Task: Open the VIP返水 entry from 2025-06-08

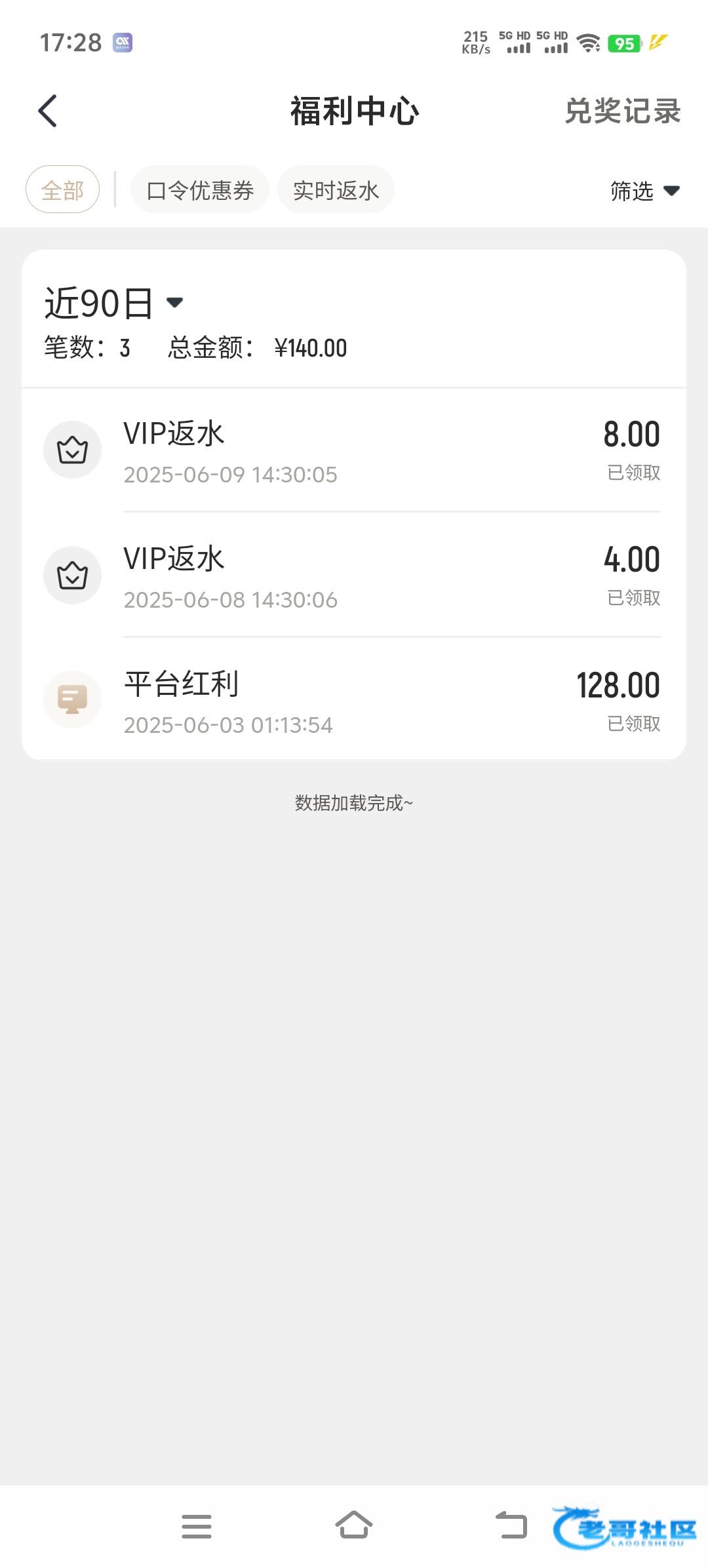Action: point(354,575)
